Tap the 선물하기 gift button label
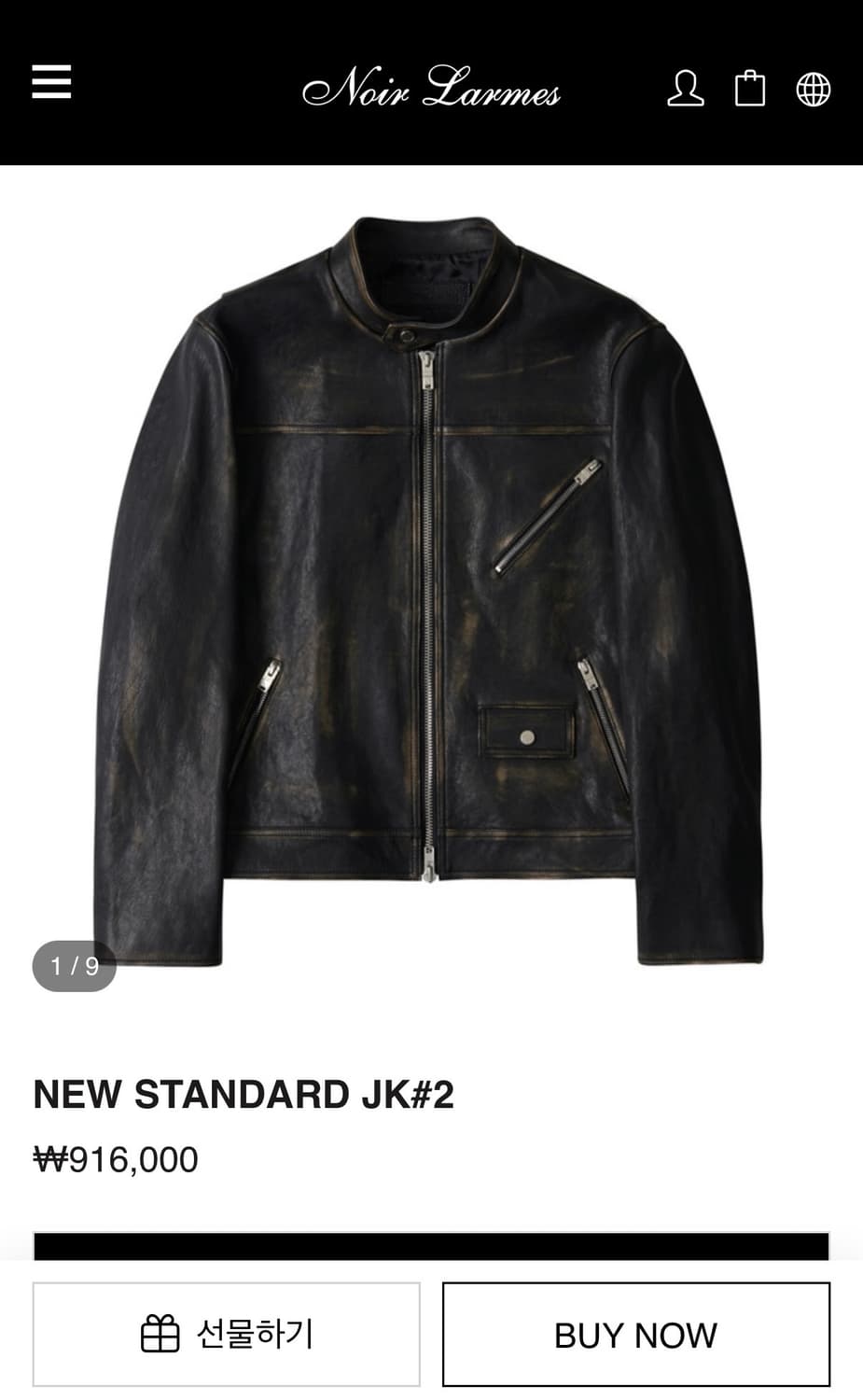Screen dimensions: 863x1400 (253, 1335)
